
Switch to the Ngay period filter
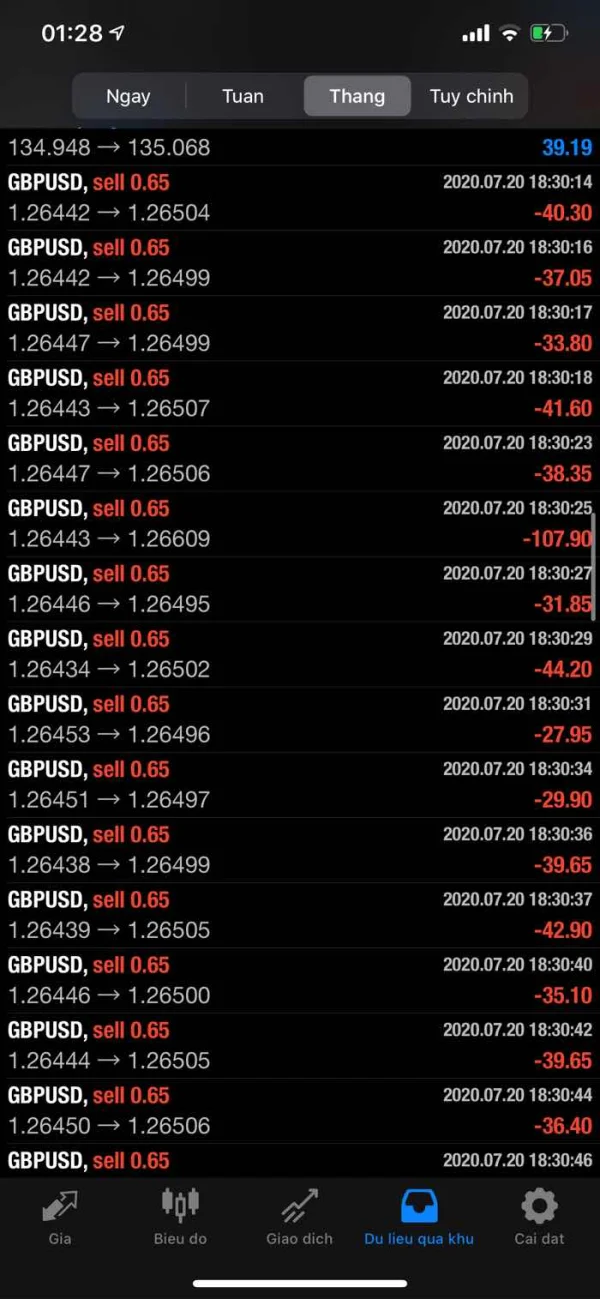pyautogui.click(x=128, y=97)
